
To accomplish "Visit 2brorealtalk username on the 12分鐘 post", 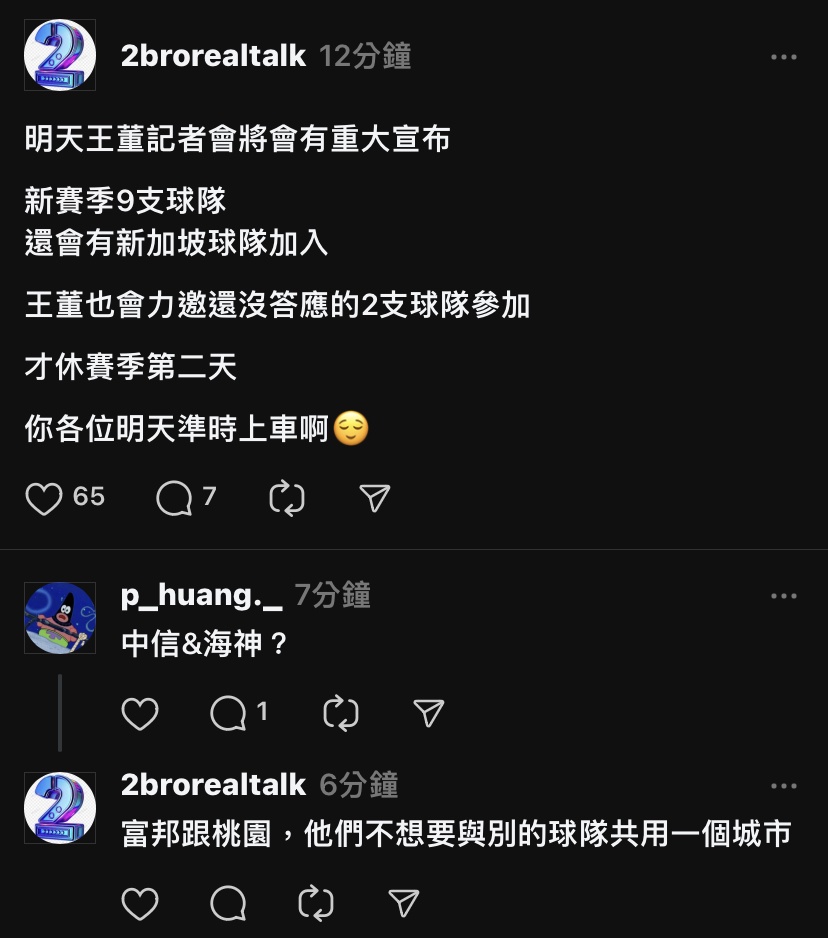I will (x=213, y=56).
